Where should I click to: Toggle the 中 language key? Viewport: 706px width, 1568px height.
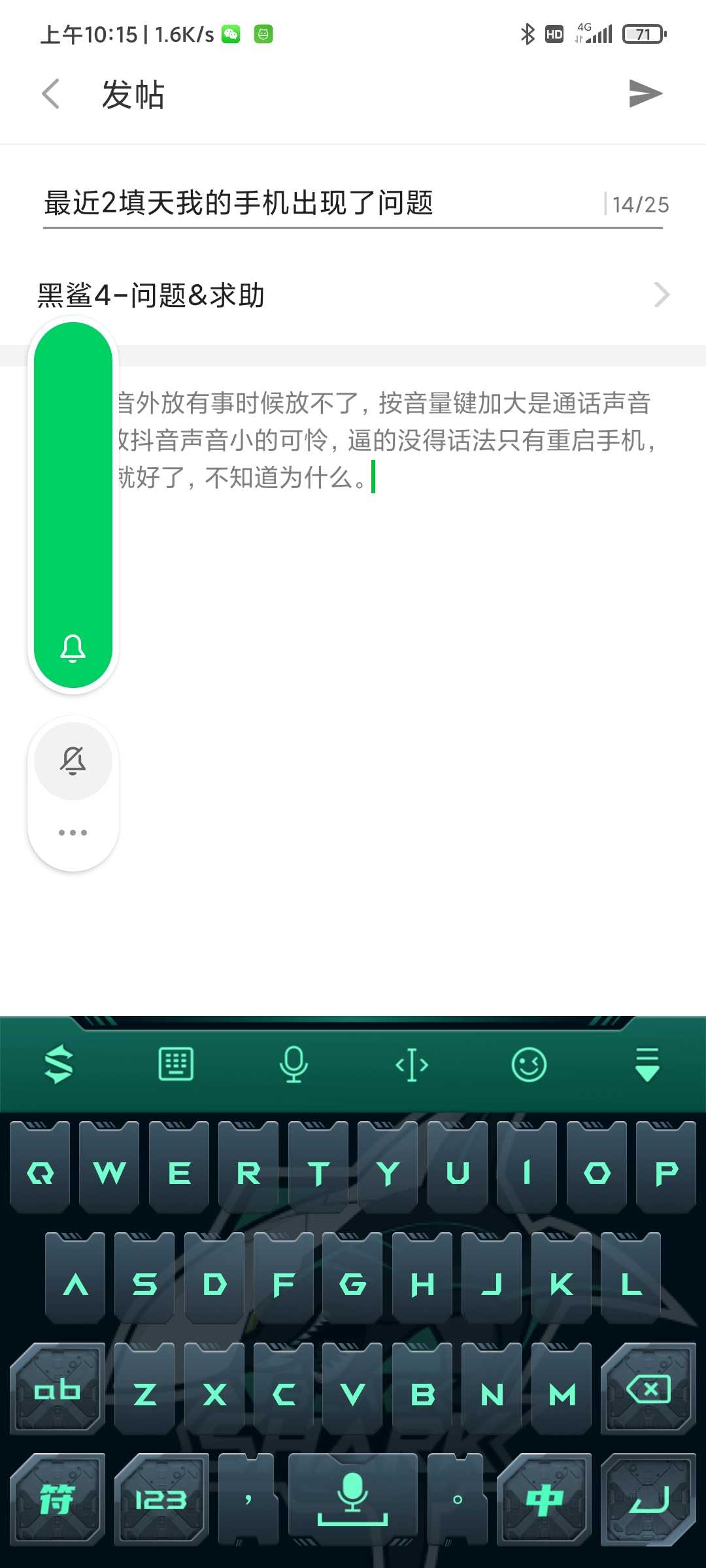pos(544,1499)
